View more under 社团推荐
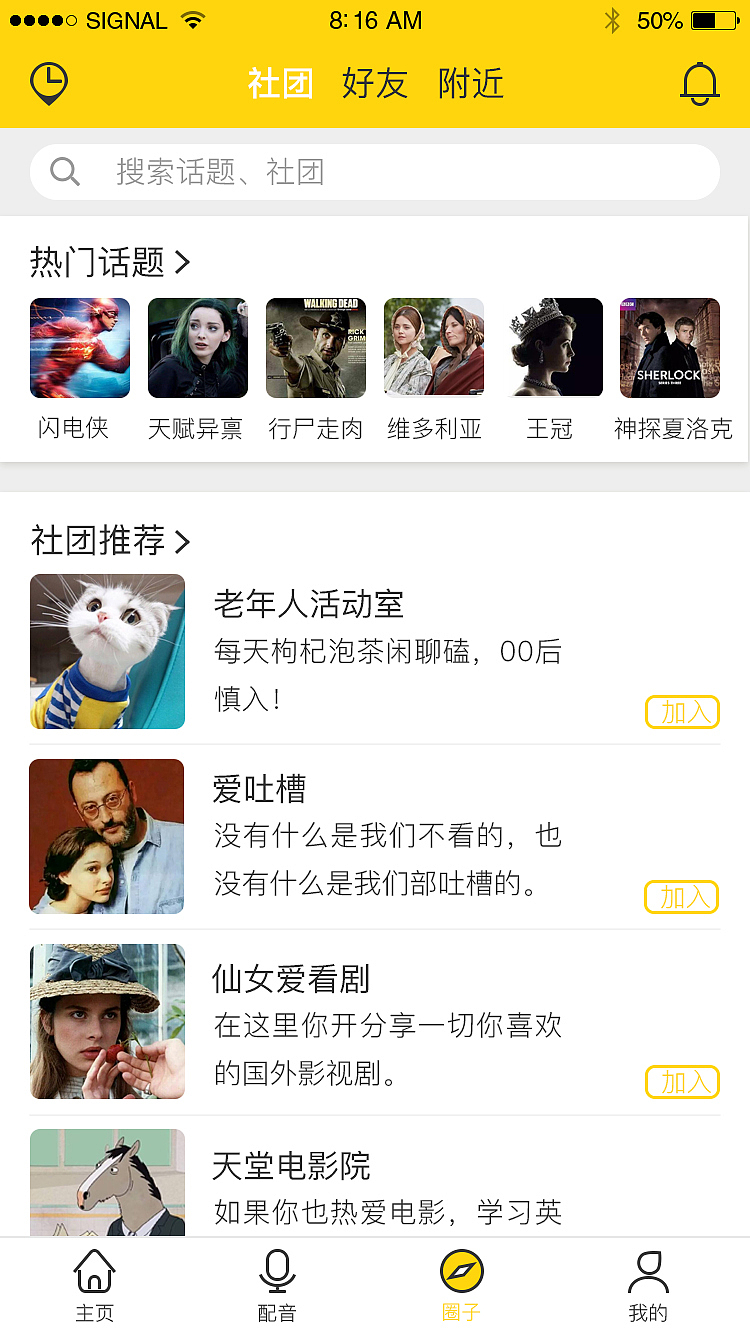Image resolution: width=750 pixels, height=1334 pixels. click(x=110, y=541)
